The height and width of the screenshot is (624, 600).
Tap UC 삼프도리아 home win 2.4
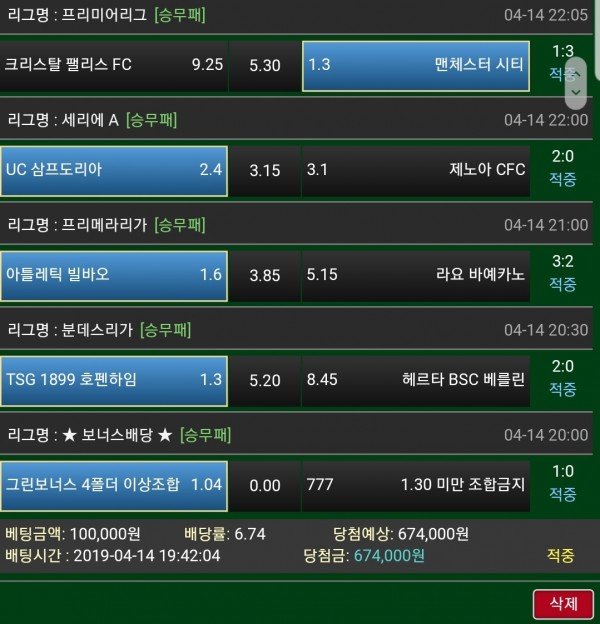(x=113, y=170)
